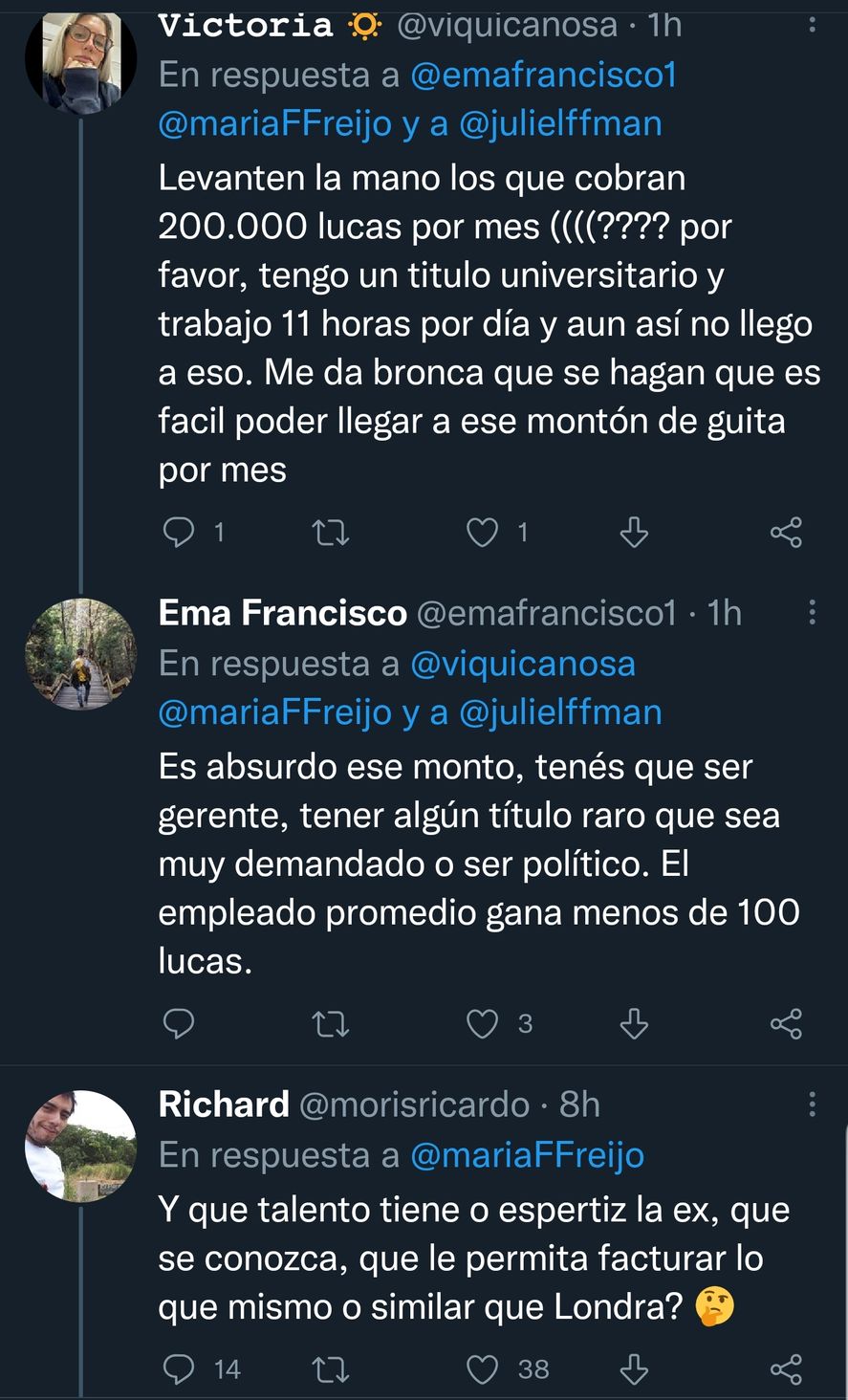
Task: Like Ema Francisco's tweet
Action: point(484,1023)
